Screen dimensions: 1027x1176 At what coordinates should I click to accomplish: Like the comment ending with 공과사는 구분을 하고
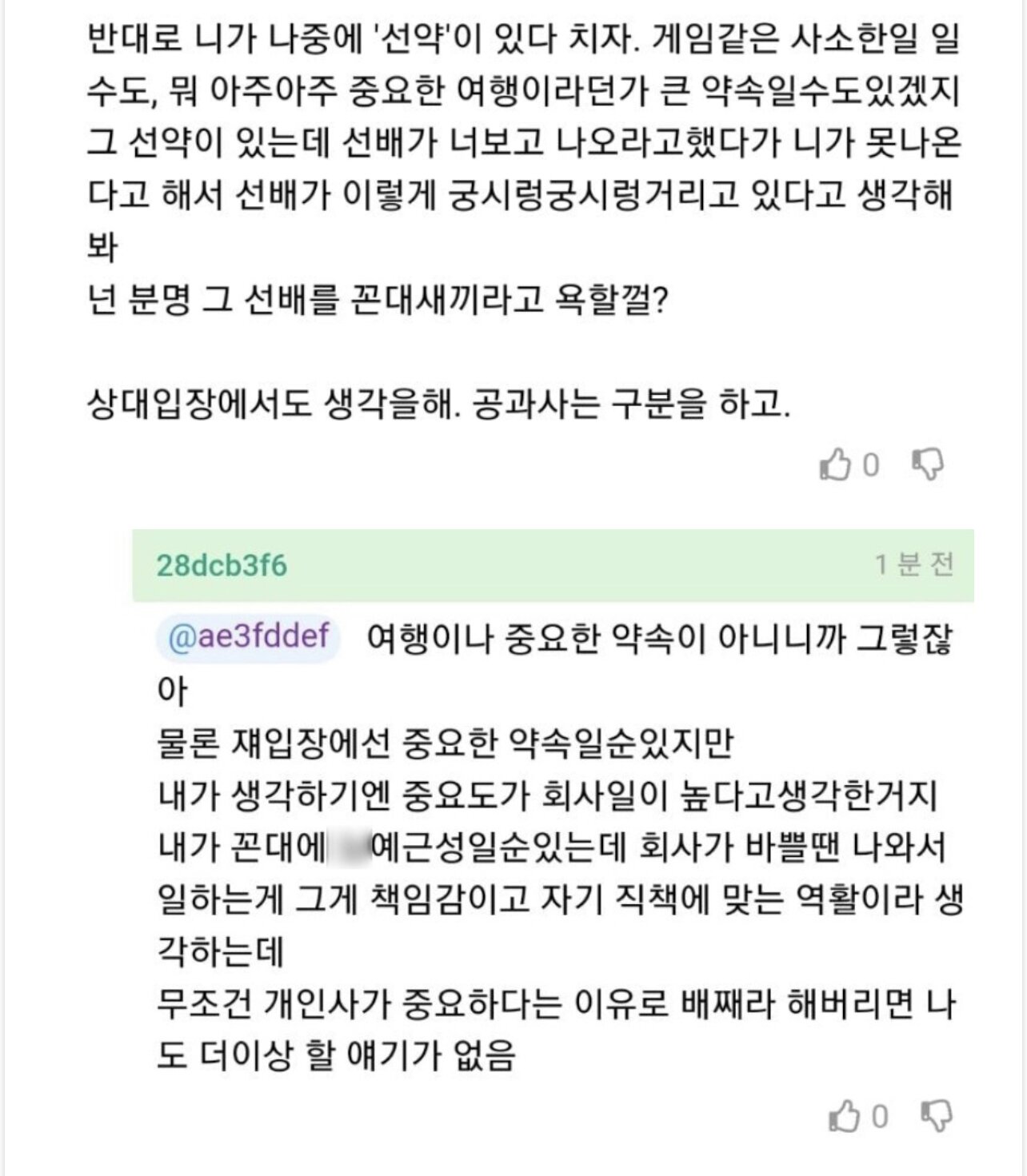coord(837,464)
